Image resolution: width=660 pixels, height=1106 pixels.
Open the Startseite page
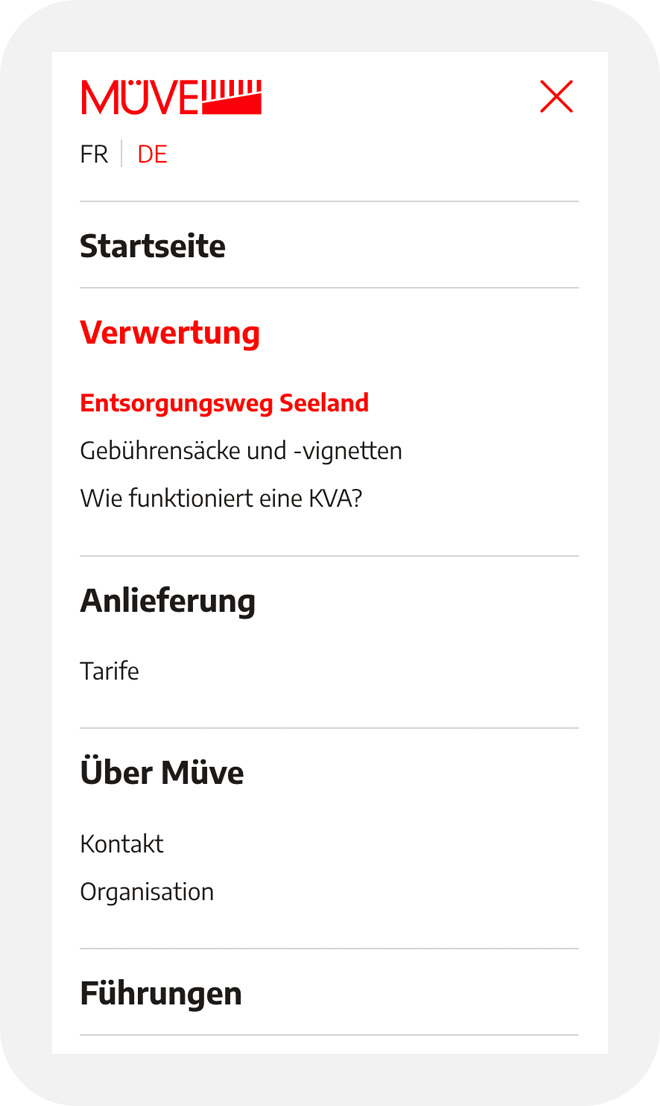[153, 246]
